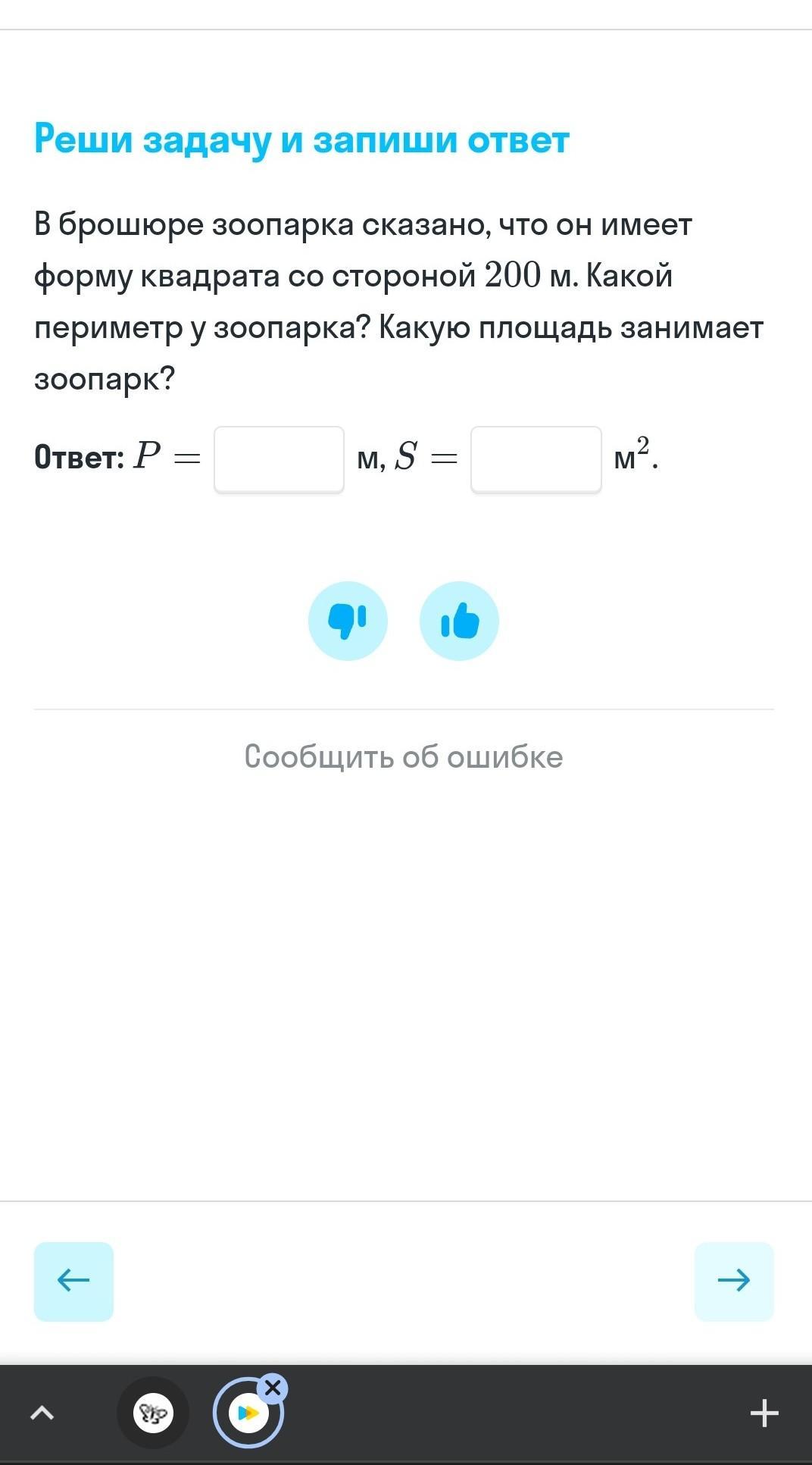The image size is (812, 1465).
Task: Switch to the butterfly icon browser tab
Action: [x=153, y=1413]
